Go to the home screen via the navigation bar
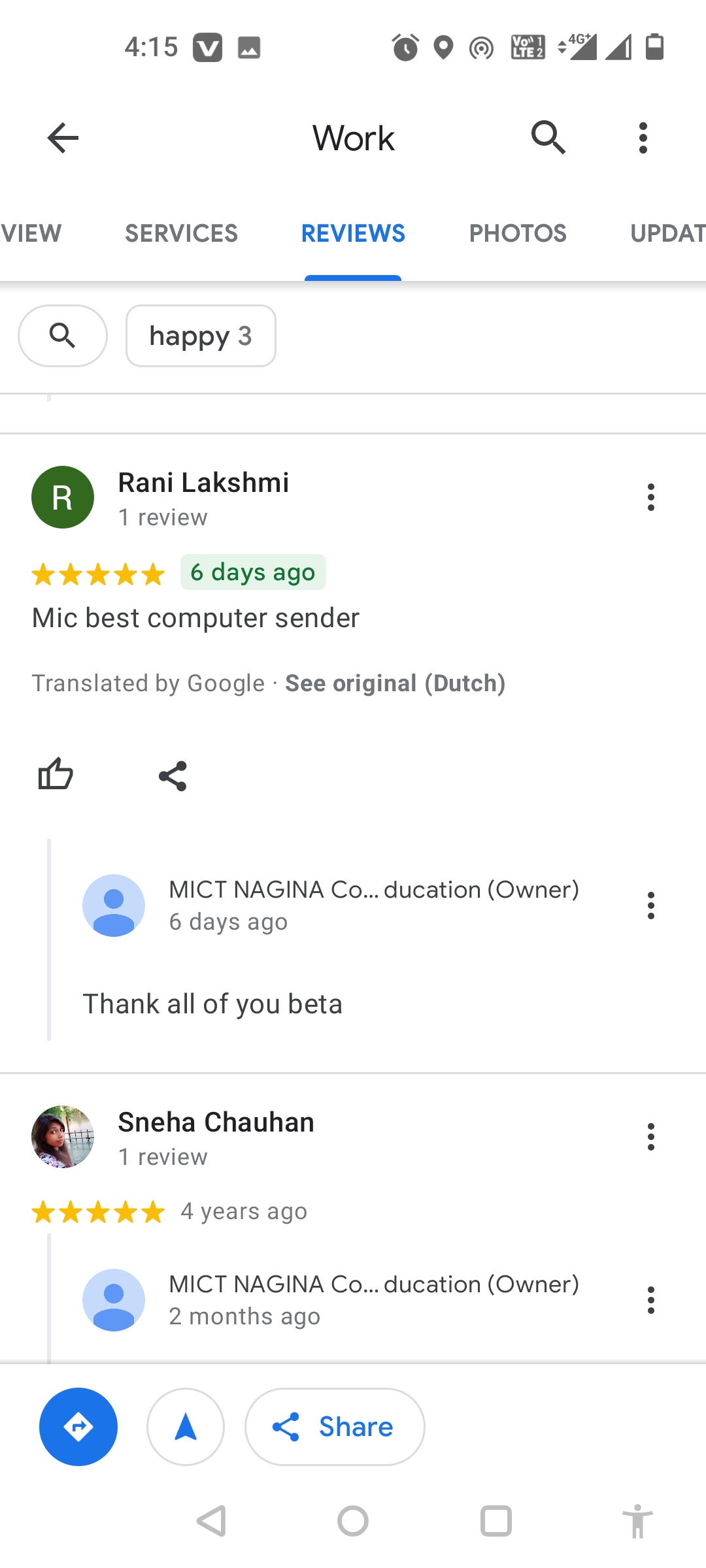The height and width of the screenshot is (1568, 706). (353, 1521)
